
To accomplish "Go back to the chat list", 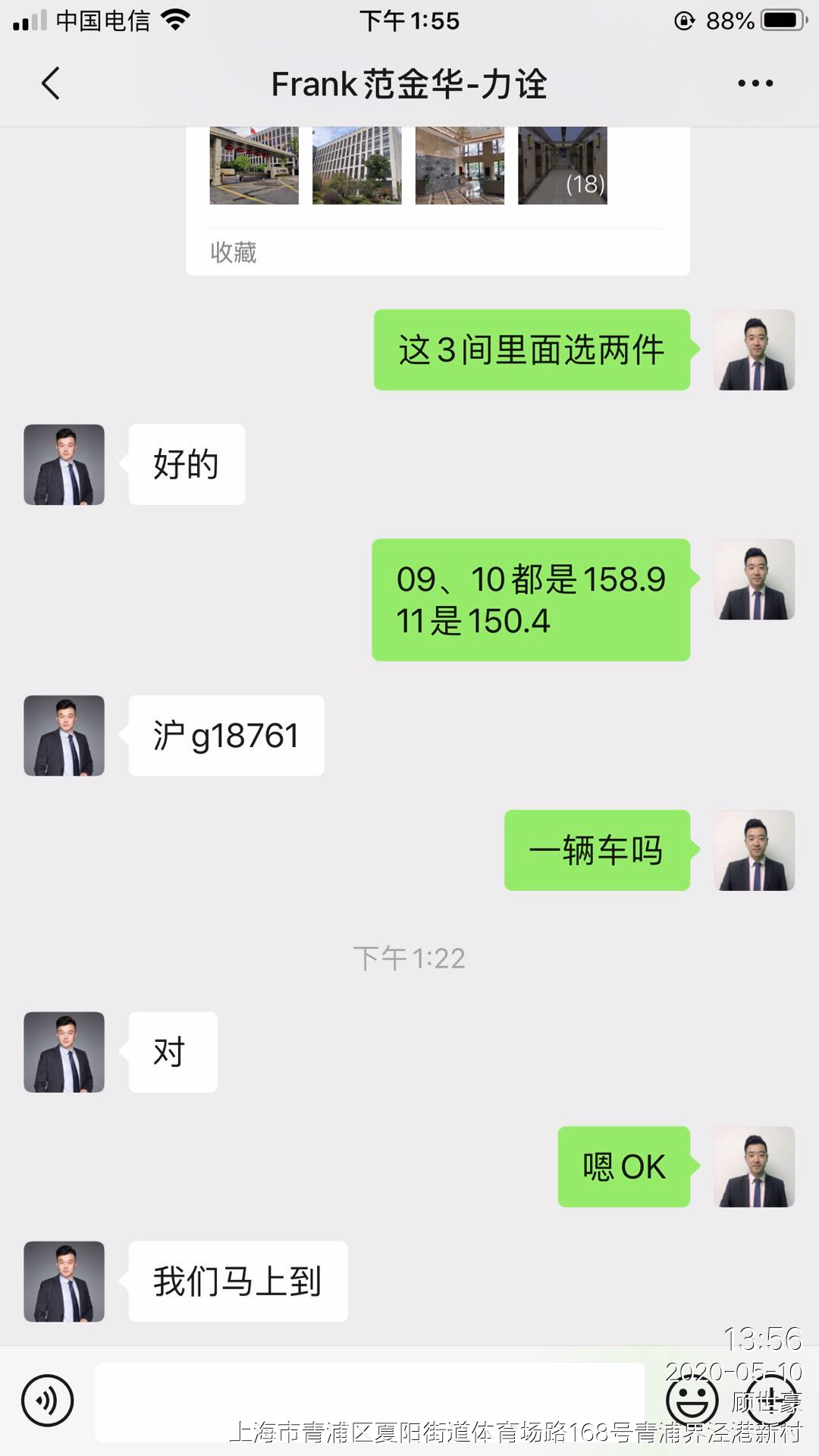I will [50, 83].
